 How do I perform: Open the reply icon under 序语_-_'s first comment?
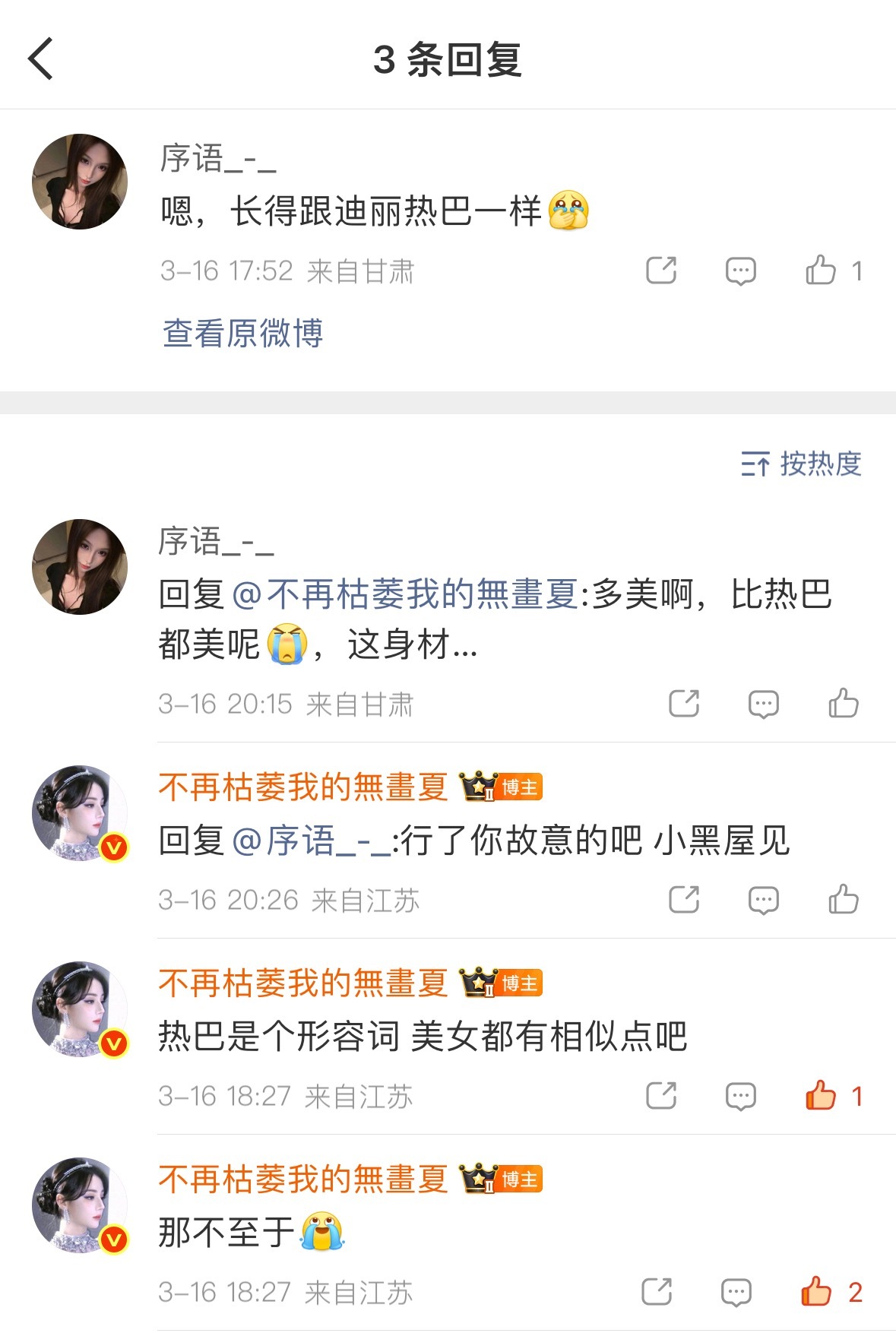point(739,270)
